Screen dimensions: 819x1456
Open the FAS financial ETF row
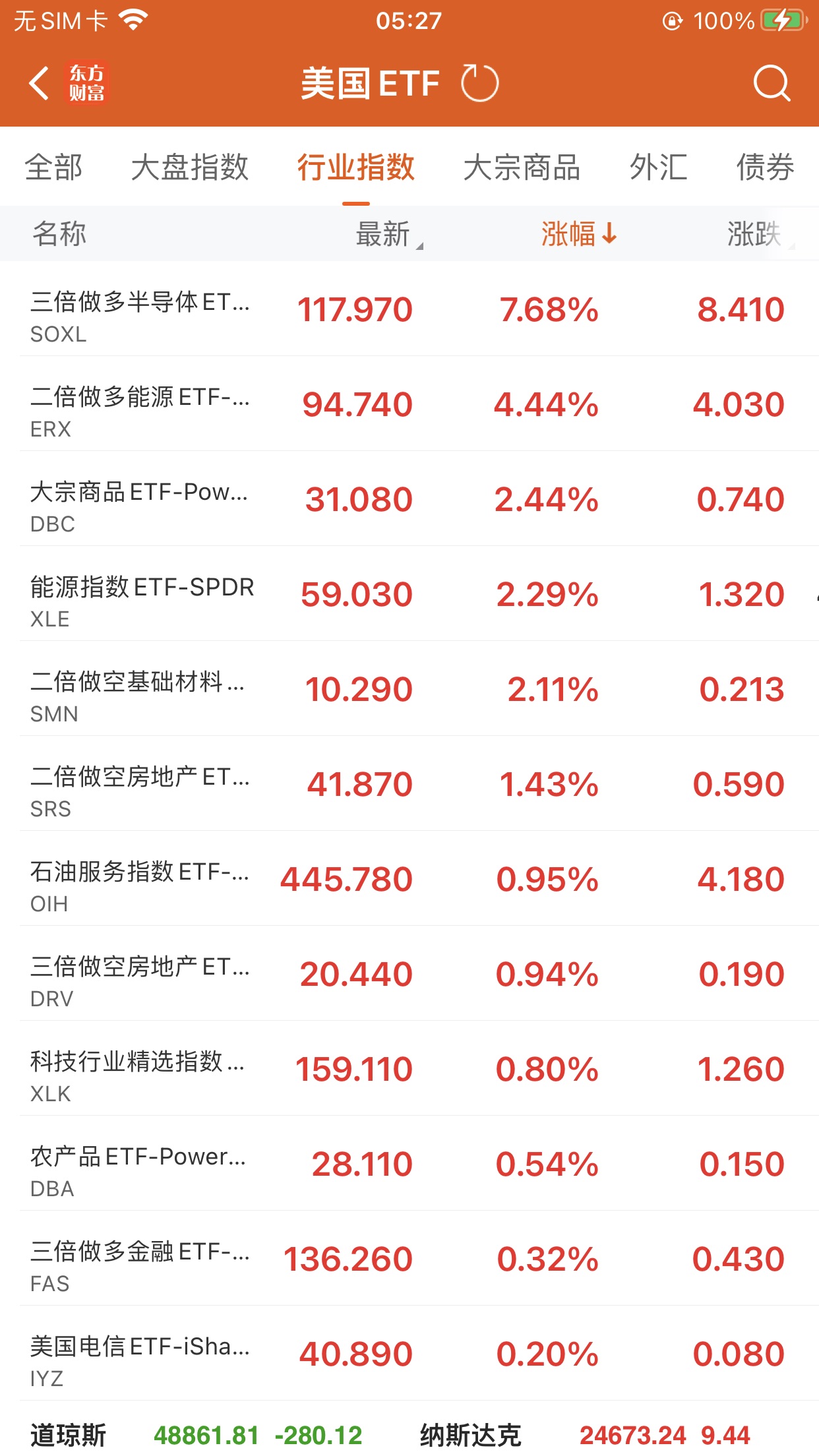pyautogui.click(x=409, y=1259)
